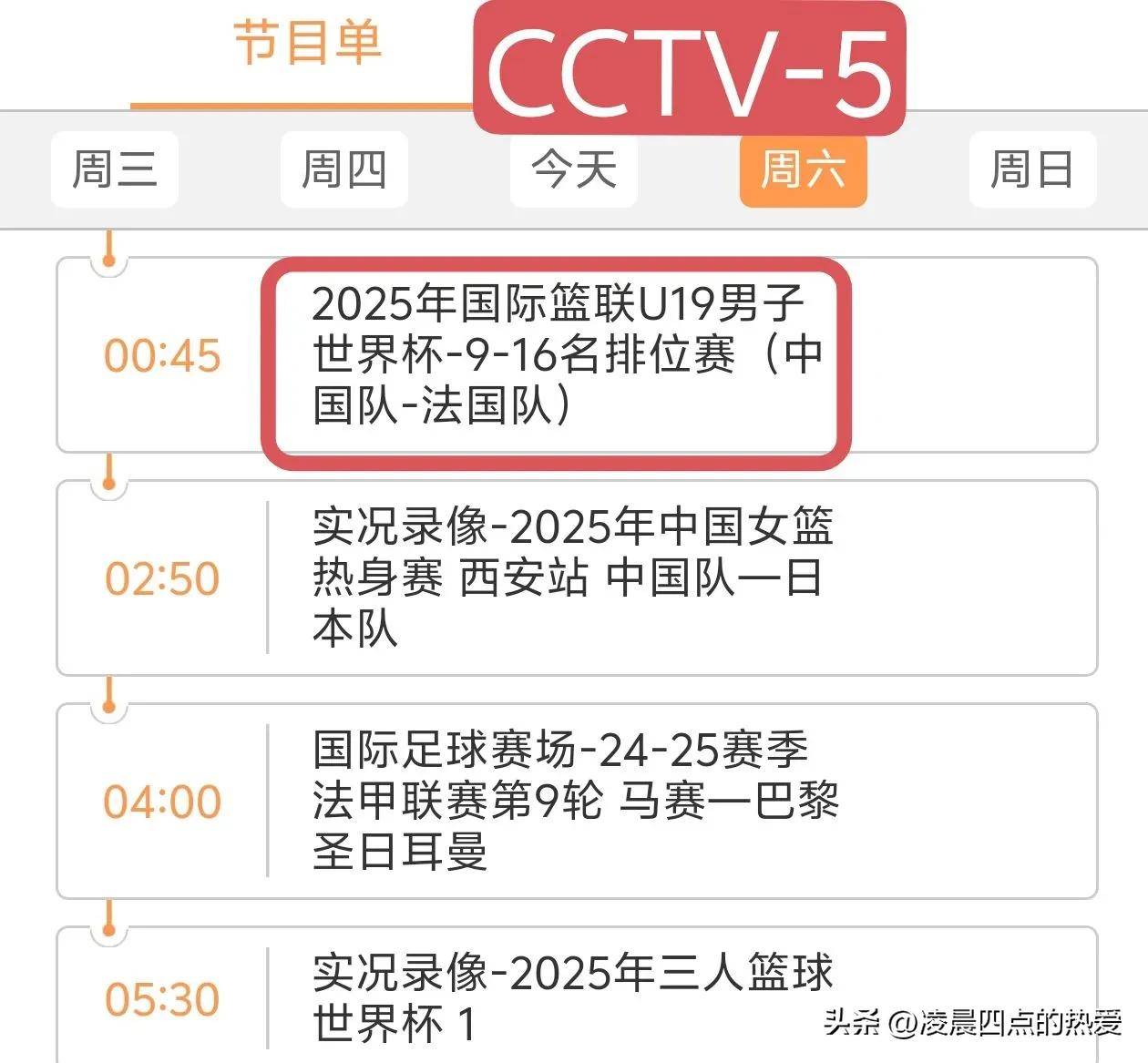Switch to 今天 schedule
Viewport: 1148px width, 1063px height.
coord(574,169)
